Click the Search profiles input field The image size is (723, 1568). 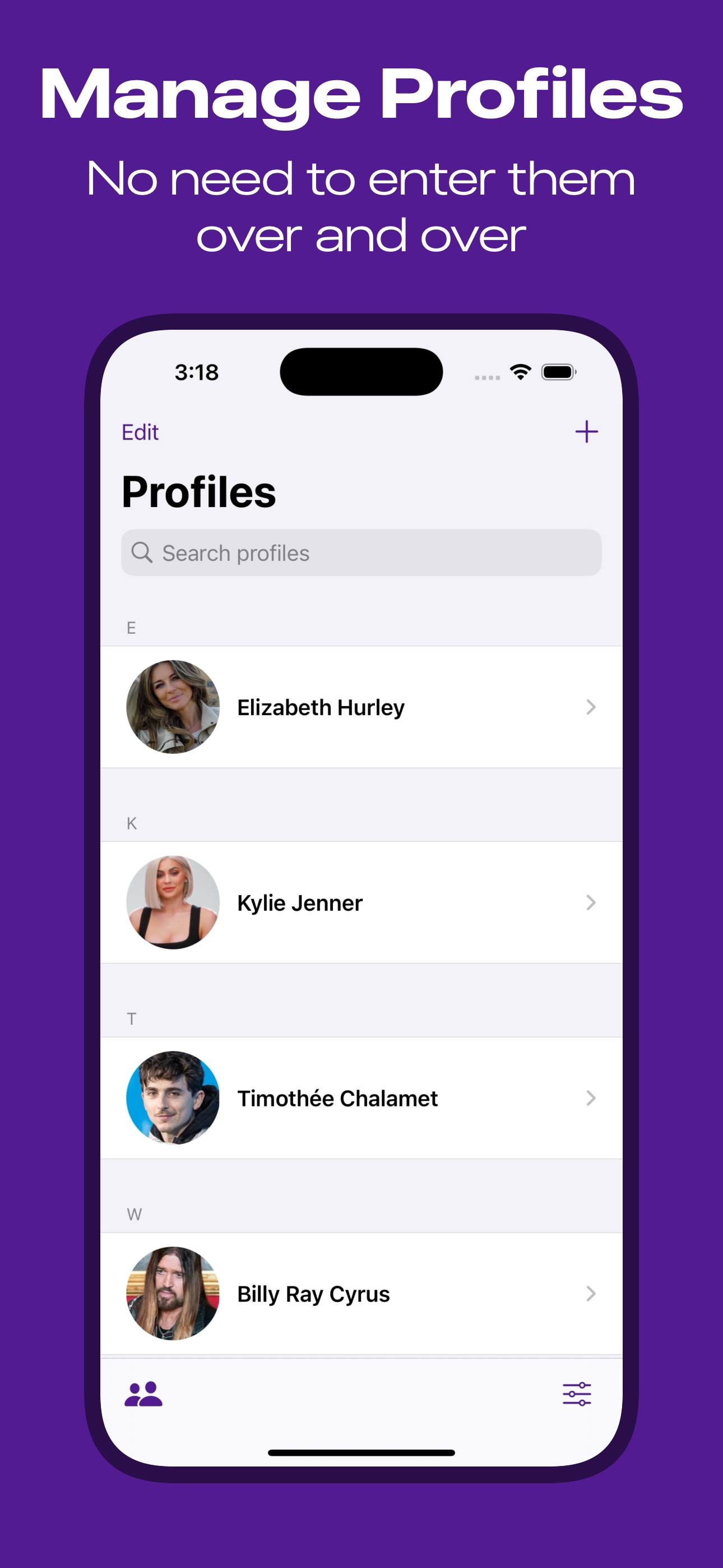(x=361, y=553)
